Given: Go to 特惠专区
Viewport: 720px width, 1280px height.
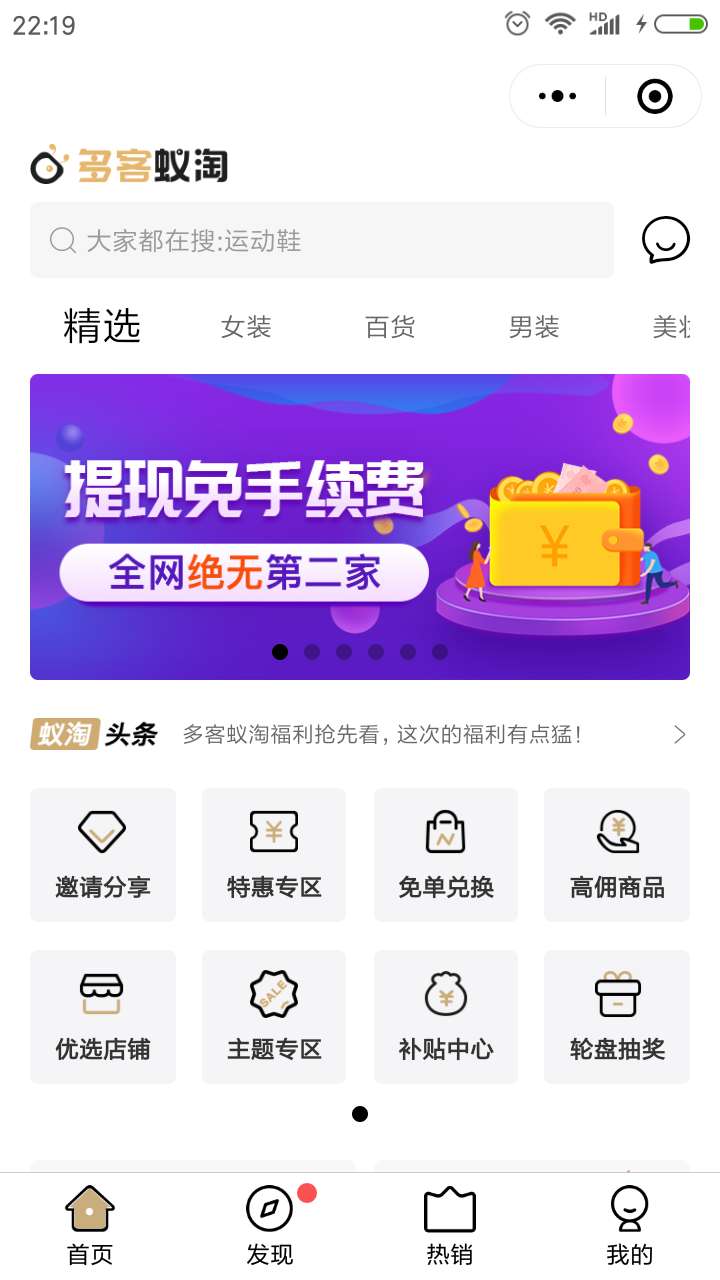Looking at the screenshot, I should click(x=274, y=855).
